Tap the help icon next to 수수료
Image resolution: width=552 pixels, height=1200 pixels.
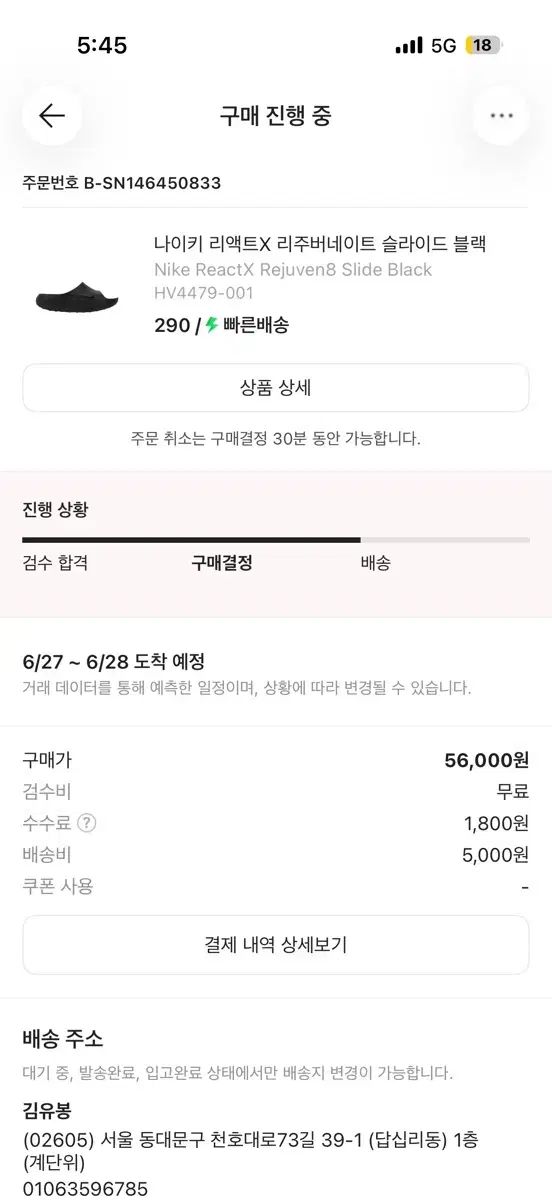tap(87, 823)
